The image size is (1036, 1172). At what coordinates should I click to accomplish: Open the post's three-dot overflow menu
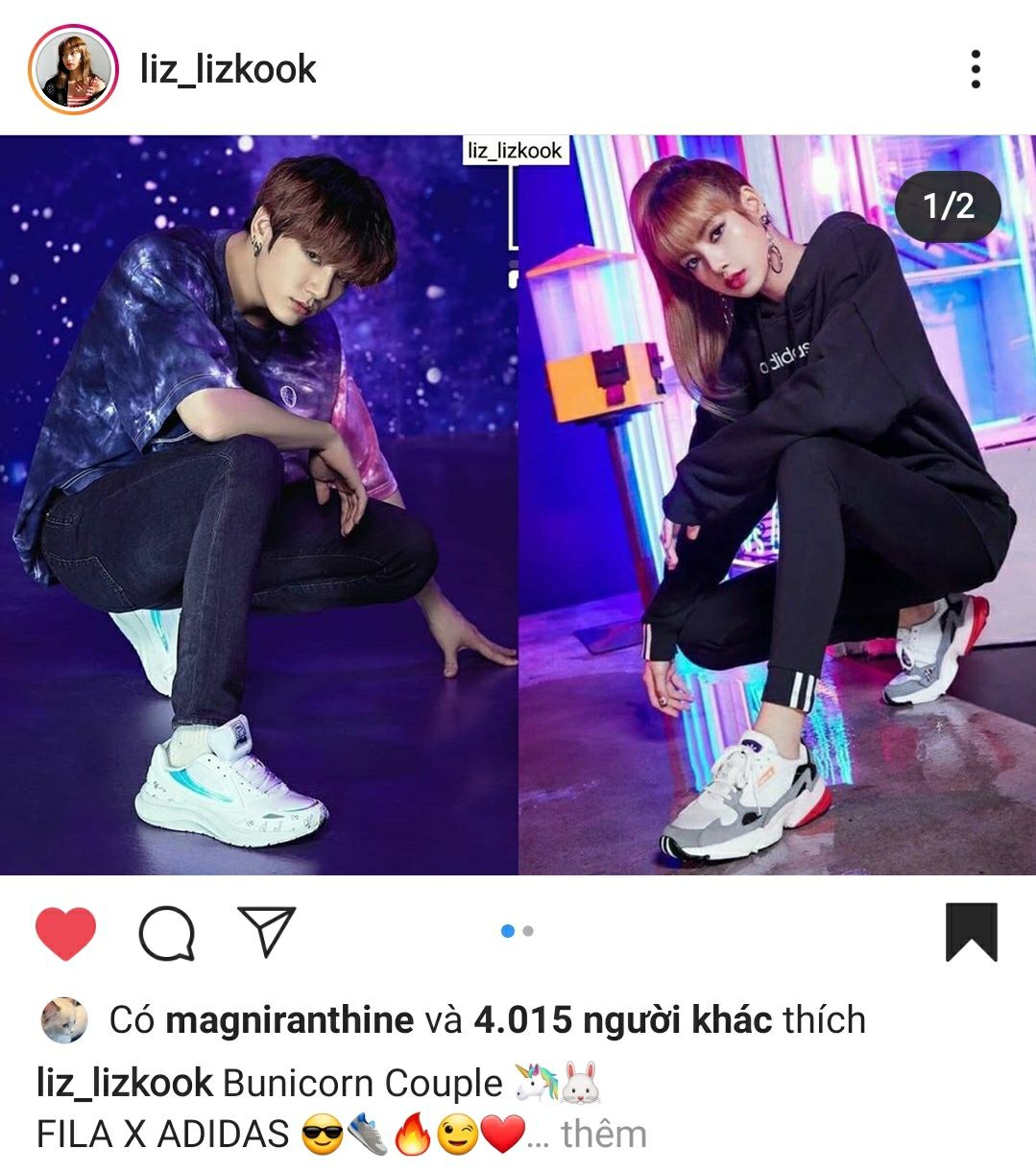coord(976,69)
